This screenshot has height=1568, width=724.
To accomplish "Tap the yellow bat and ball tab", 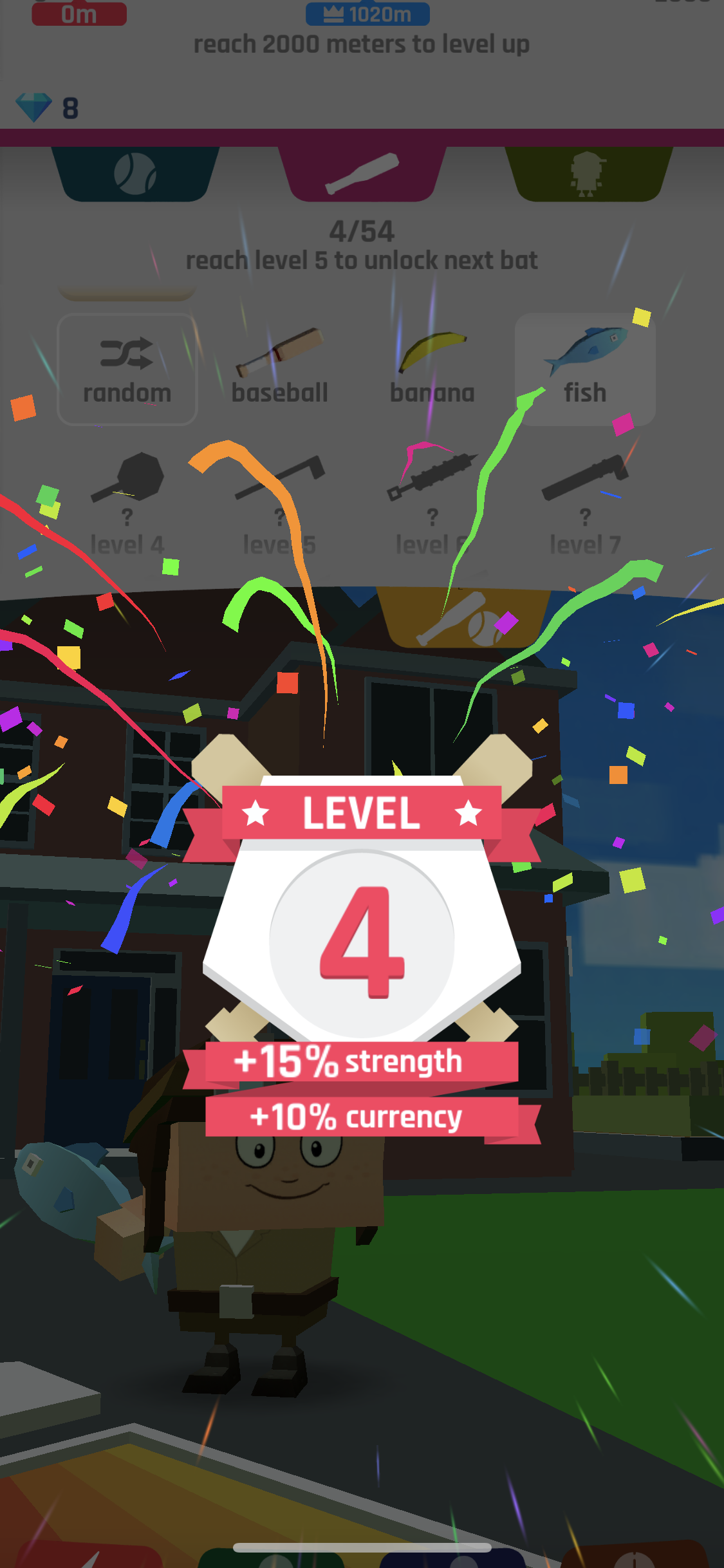I will (463, 618).
